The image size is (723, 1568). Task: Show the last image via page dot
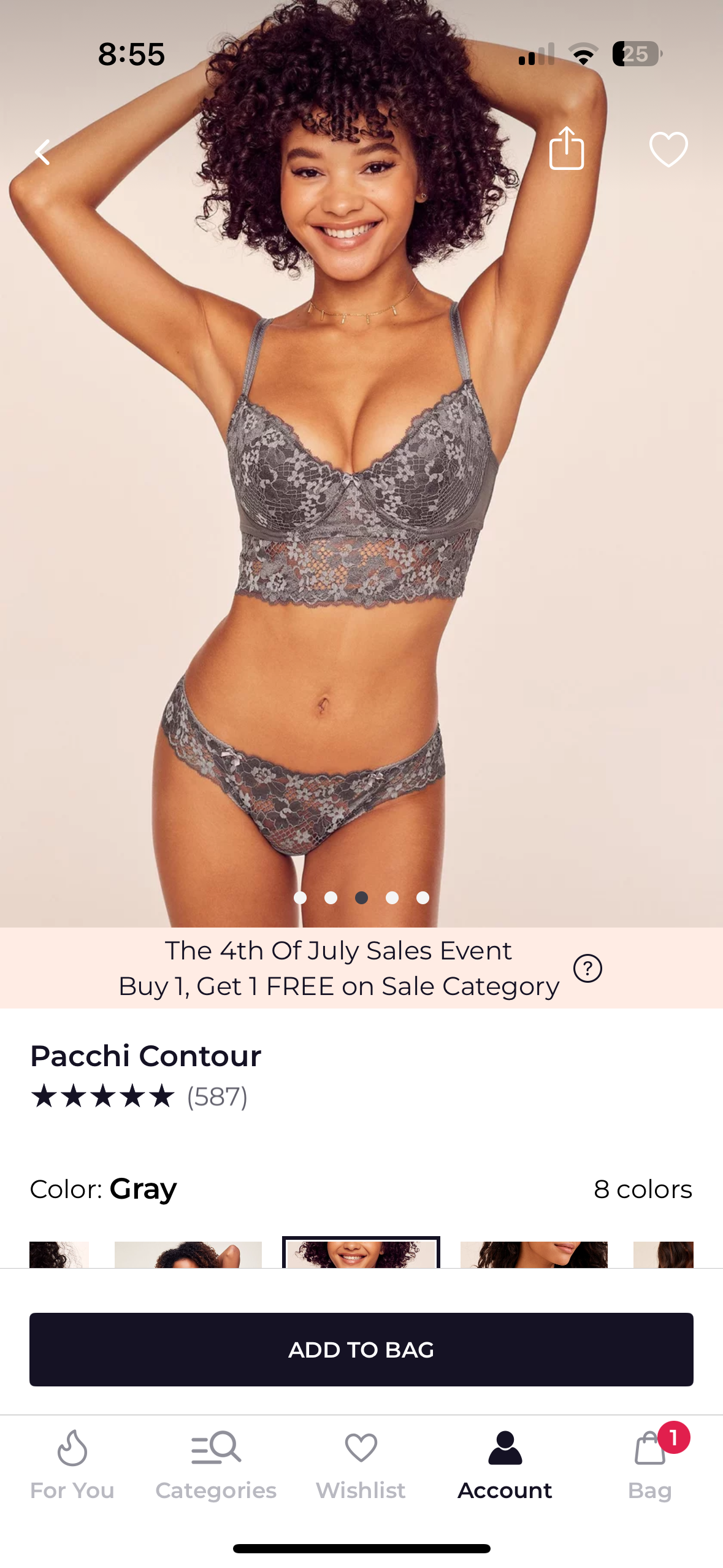click(x=423, y=897)
